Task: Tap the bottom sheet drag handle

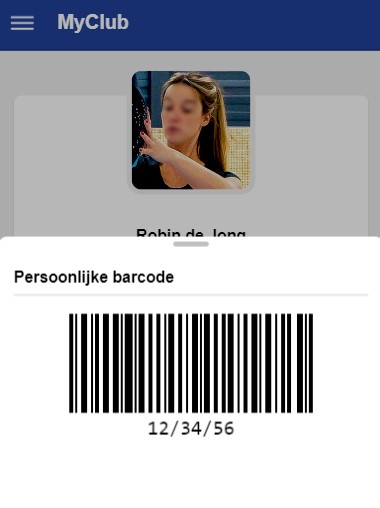Action: (191, 244)
